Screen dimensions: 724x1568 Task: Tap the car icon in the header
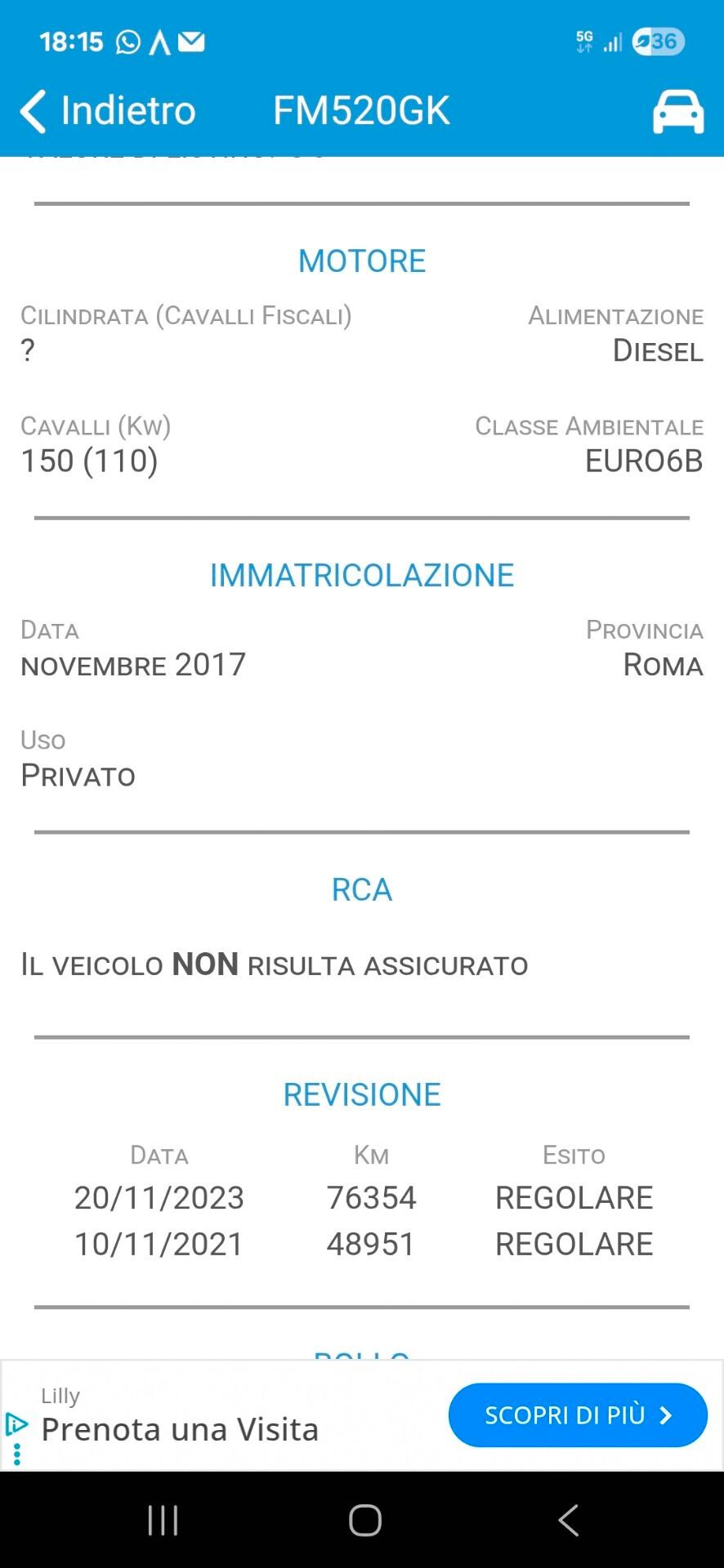click(x=677, y=112)
